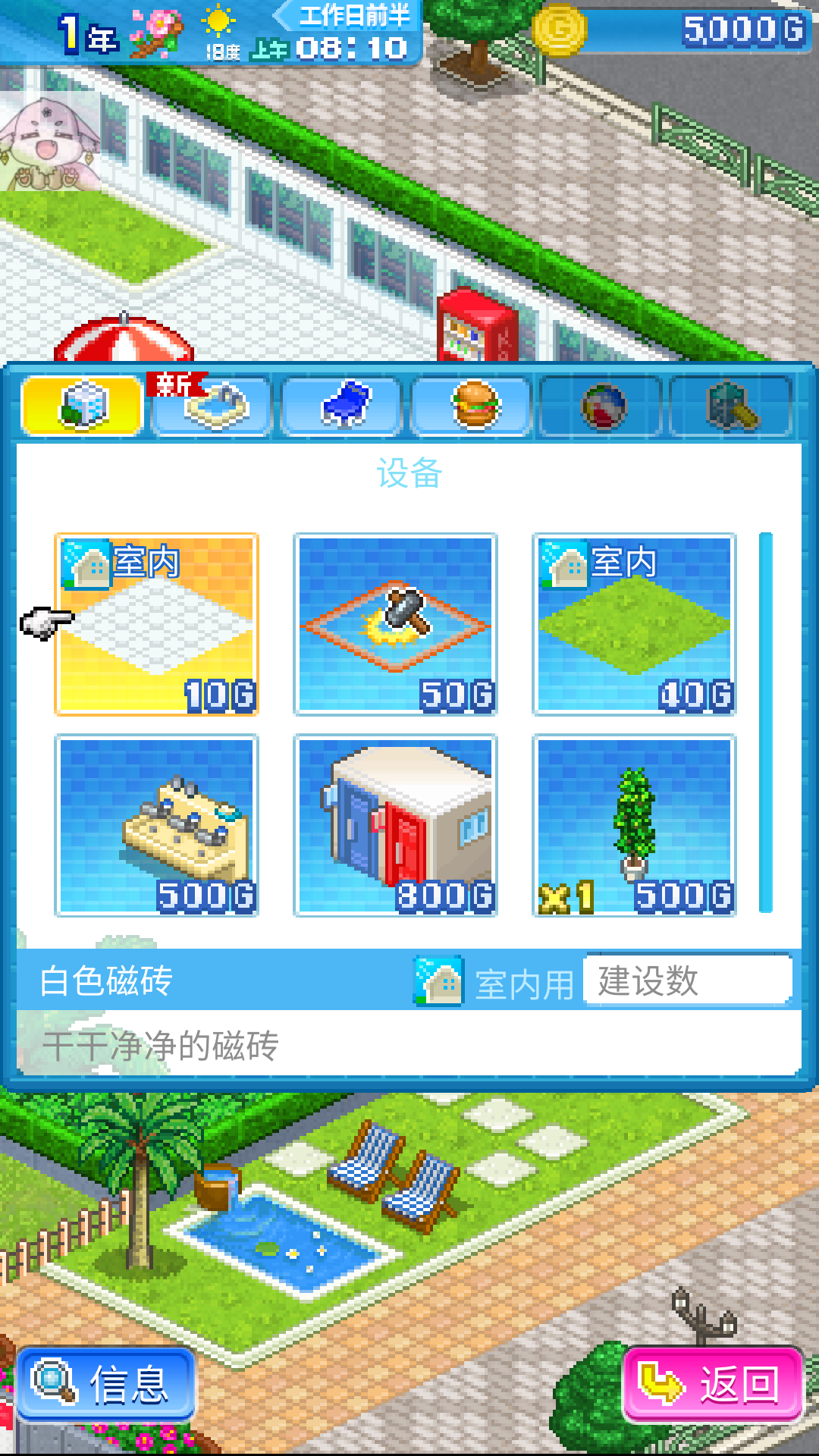Switch to the building category tab

click(x=82, y=406)
